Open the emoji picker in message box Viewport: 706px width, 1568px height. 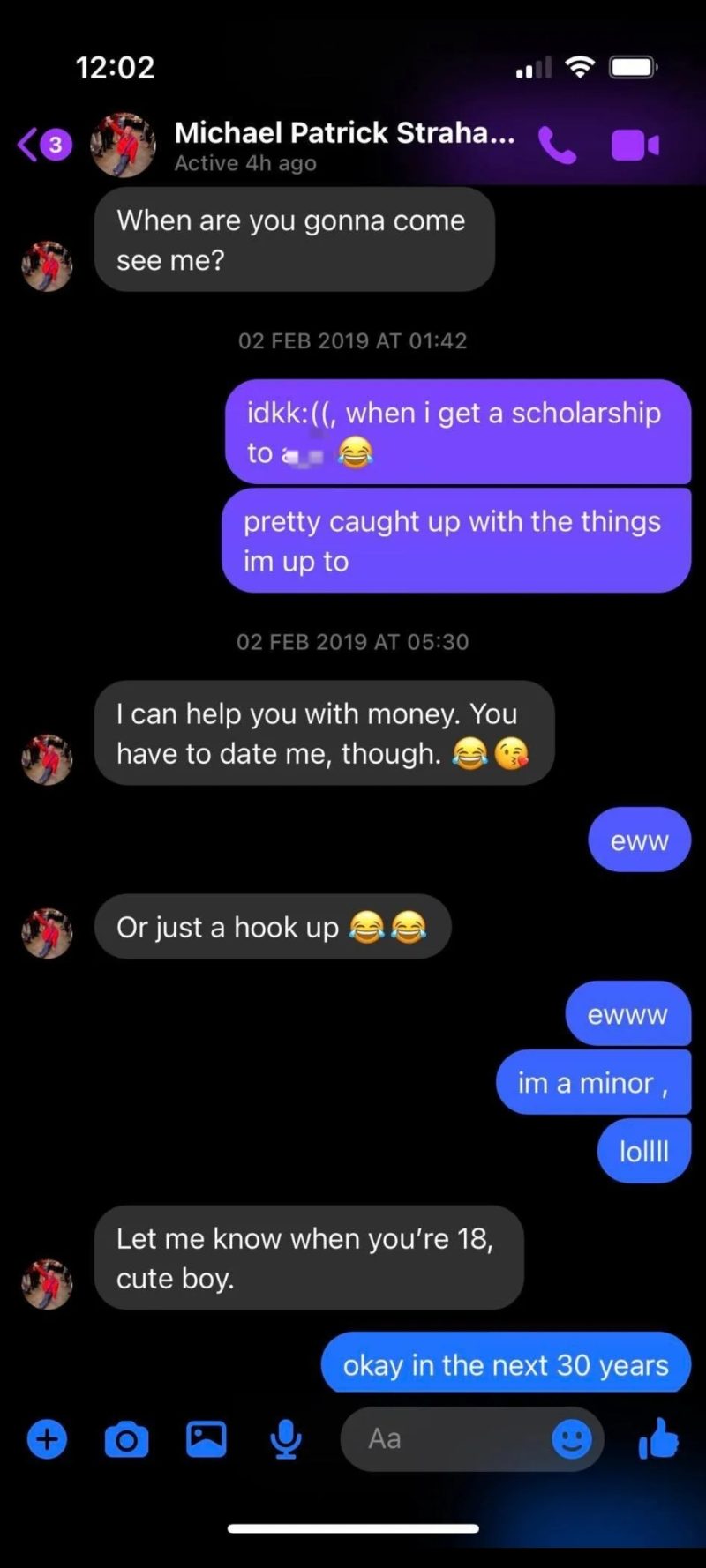coord(571,1438)
